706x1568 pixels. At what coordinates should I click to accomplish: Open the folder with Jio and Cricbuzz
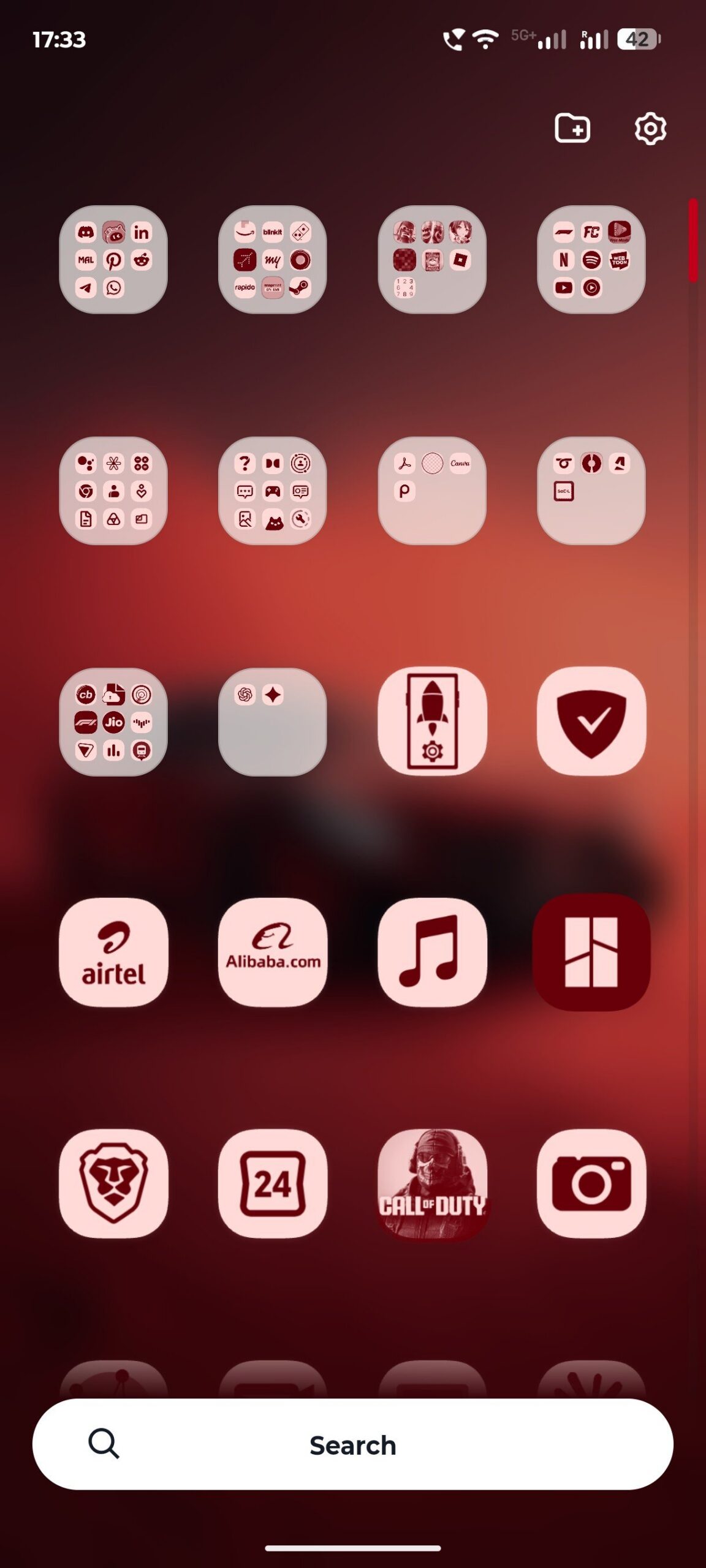pyautogui.click(x=113, y=722)
